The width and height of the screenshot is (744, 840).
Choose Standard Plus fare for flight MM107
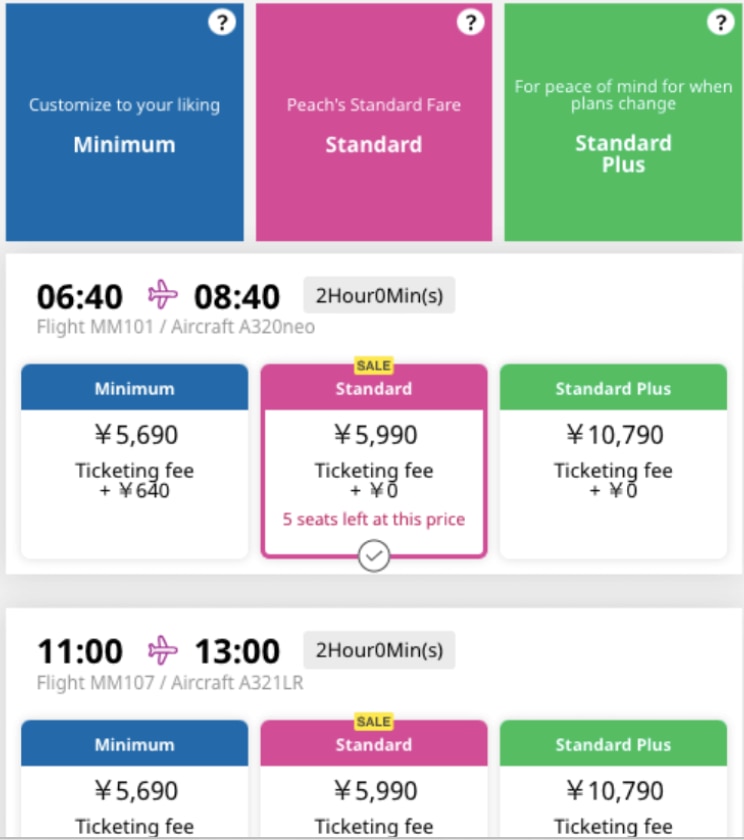tap(613, 790)
